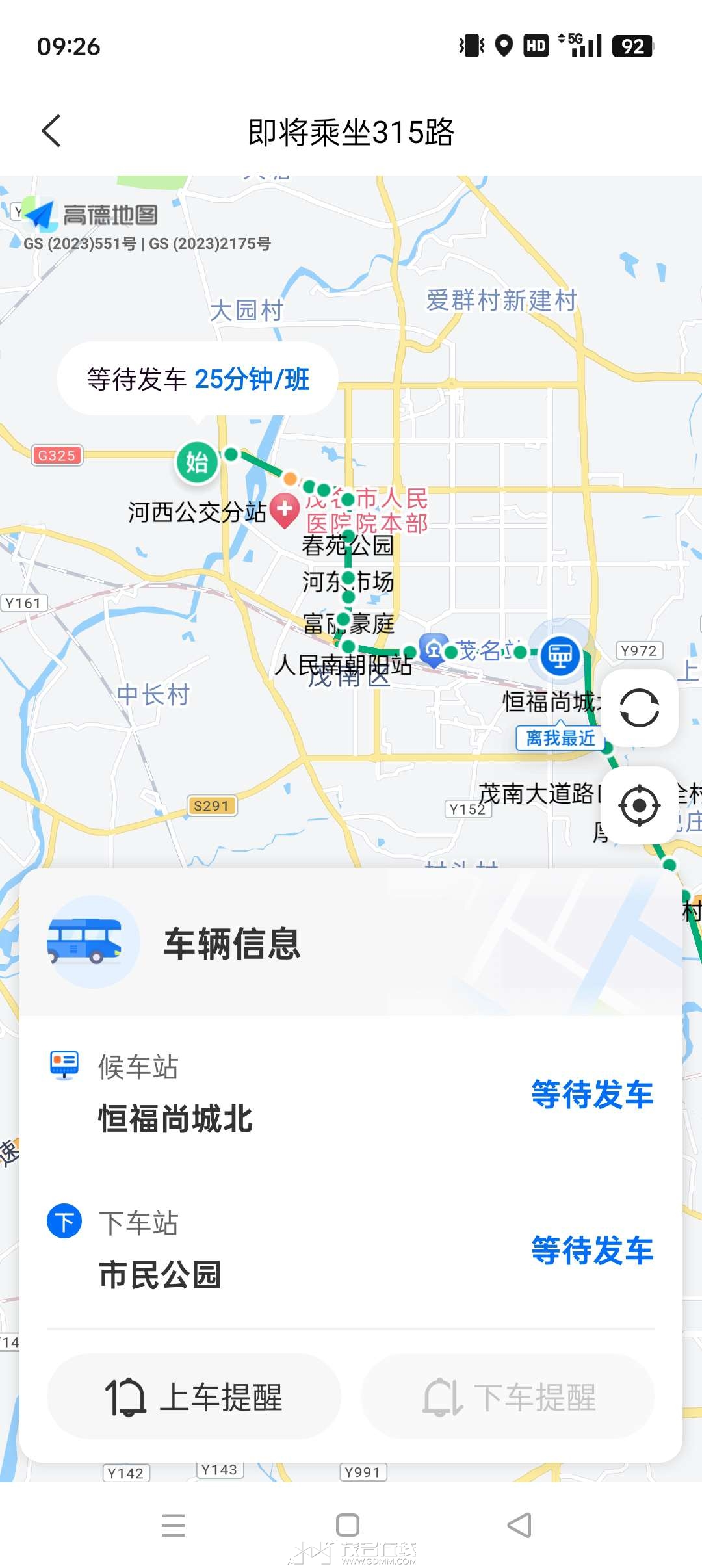Image resolution: width=702 pixels, height=1568 pixels.
Task: Center map on my current location
Action: click(x=639, y=805)
